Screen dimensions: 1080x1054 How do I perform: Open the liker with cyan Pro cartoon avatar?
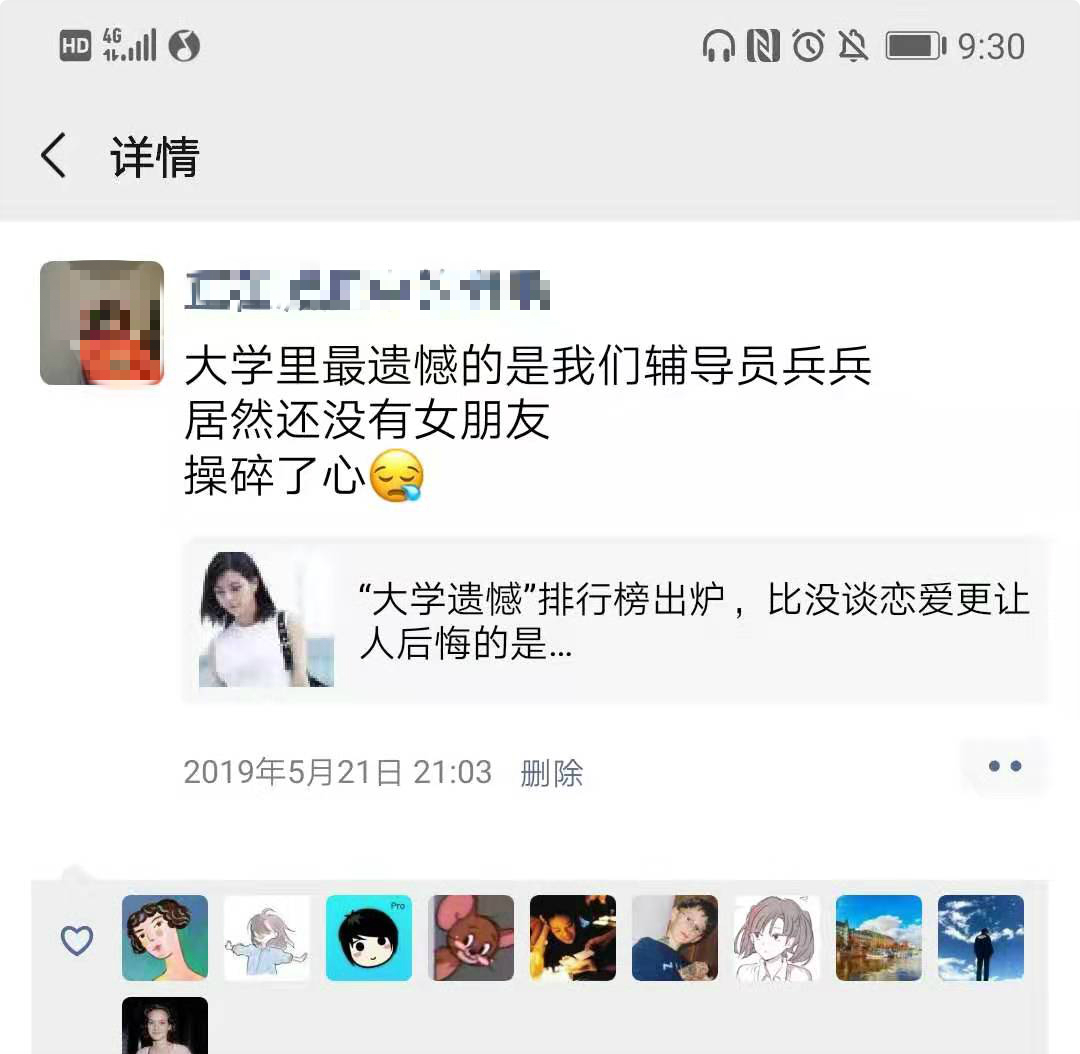369,937
